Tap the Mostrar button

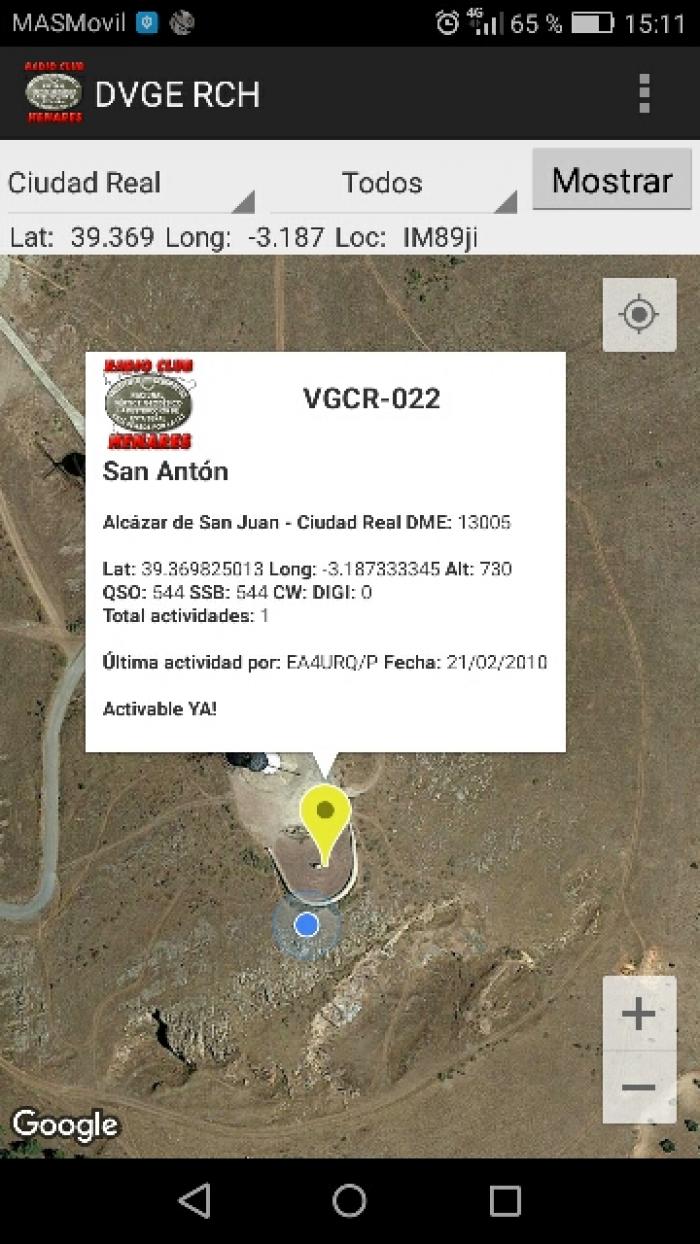[x=612, y=180]
